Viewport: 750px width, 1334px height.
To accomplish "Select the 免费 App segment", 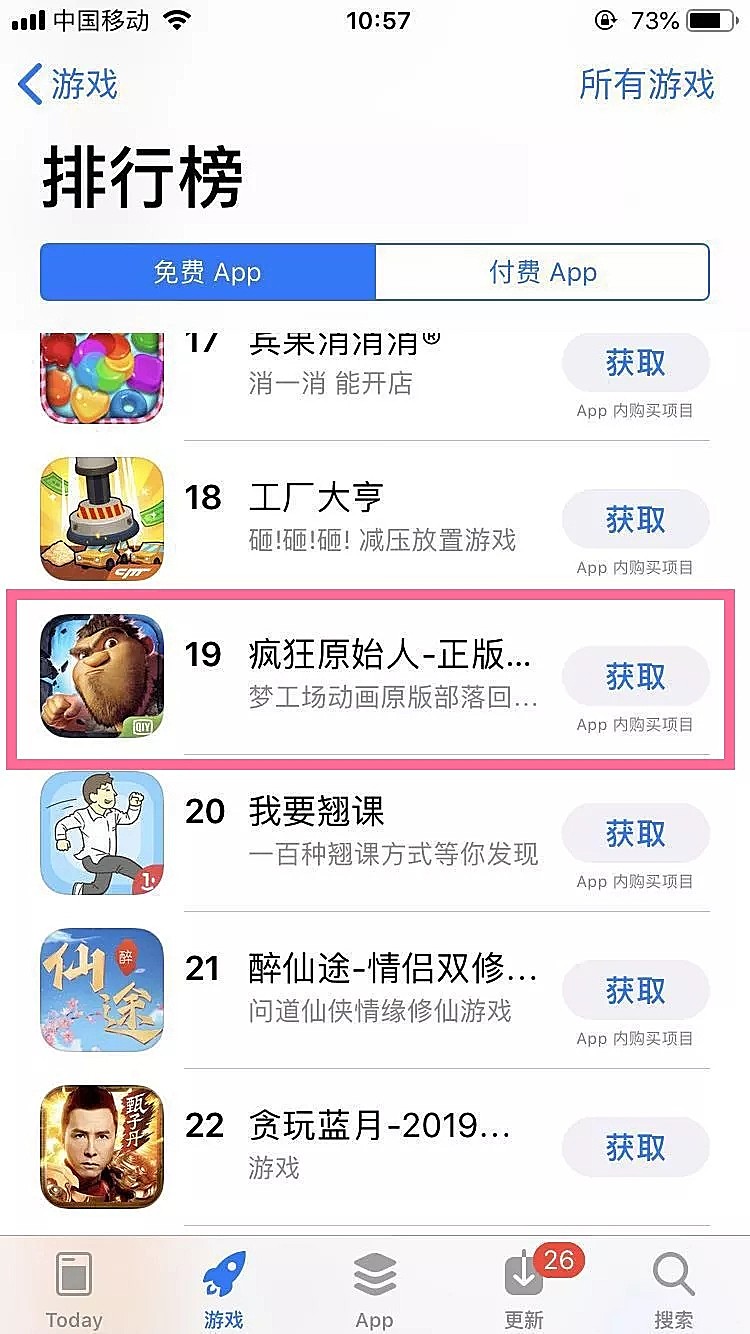I will (x=208, y=272).
